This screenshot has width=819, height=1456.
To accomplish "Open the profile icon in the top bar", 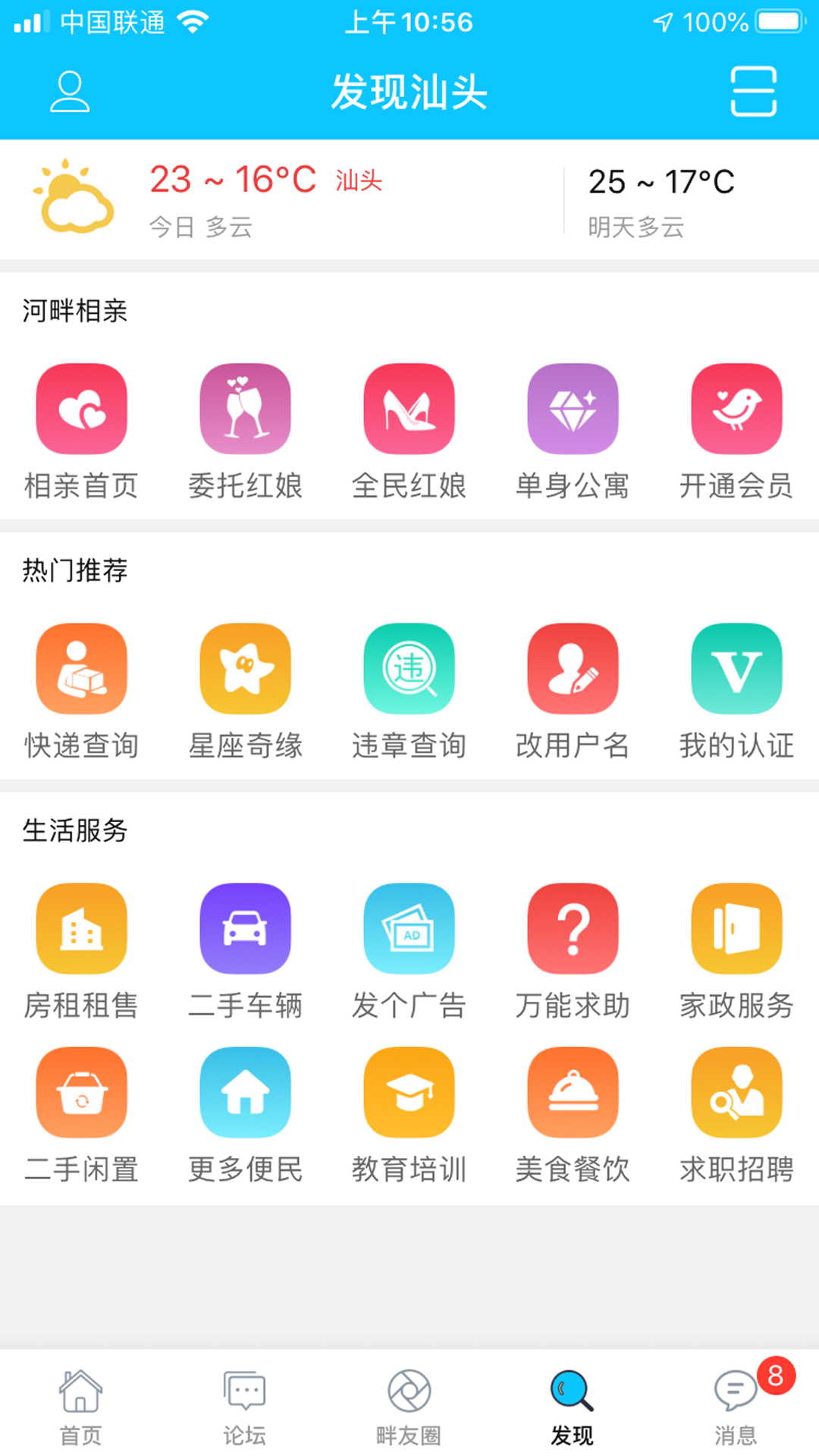I will pyautogui.click(x=69, y=91).
